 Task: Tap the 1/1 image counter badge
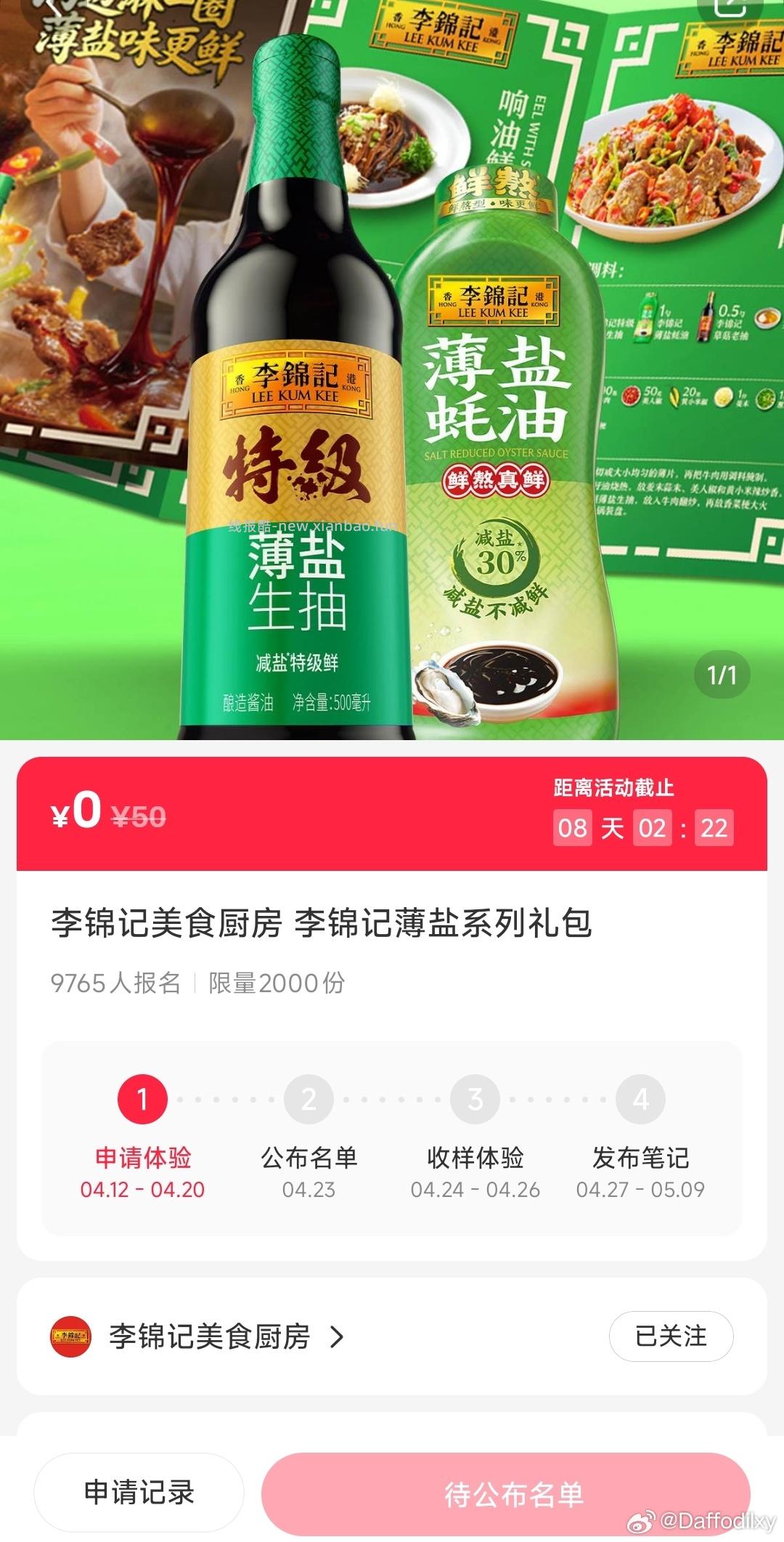[x=722, y=675]
